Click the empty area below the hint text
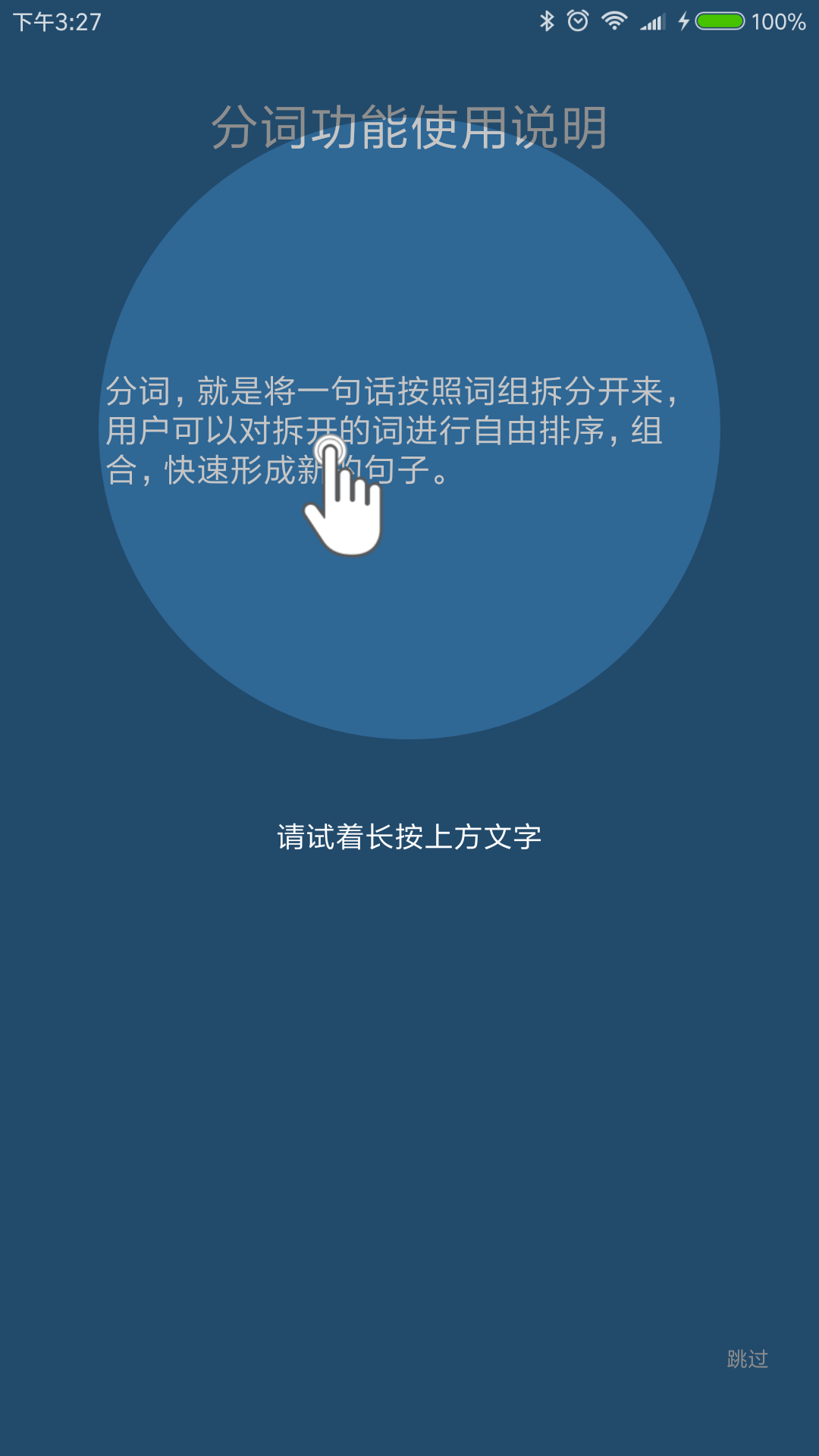This screenshot has height=1456, width=819. tap(409, 1062)
